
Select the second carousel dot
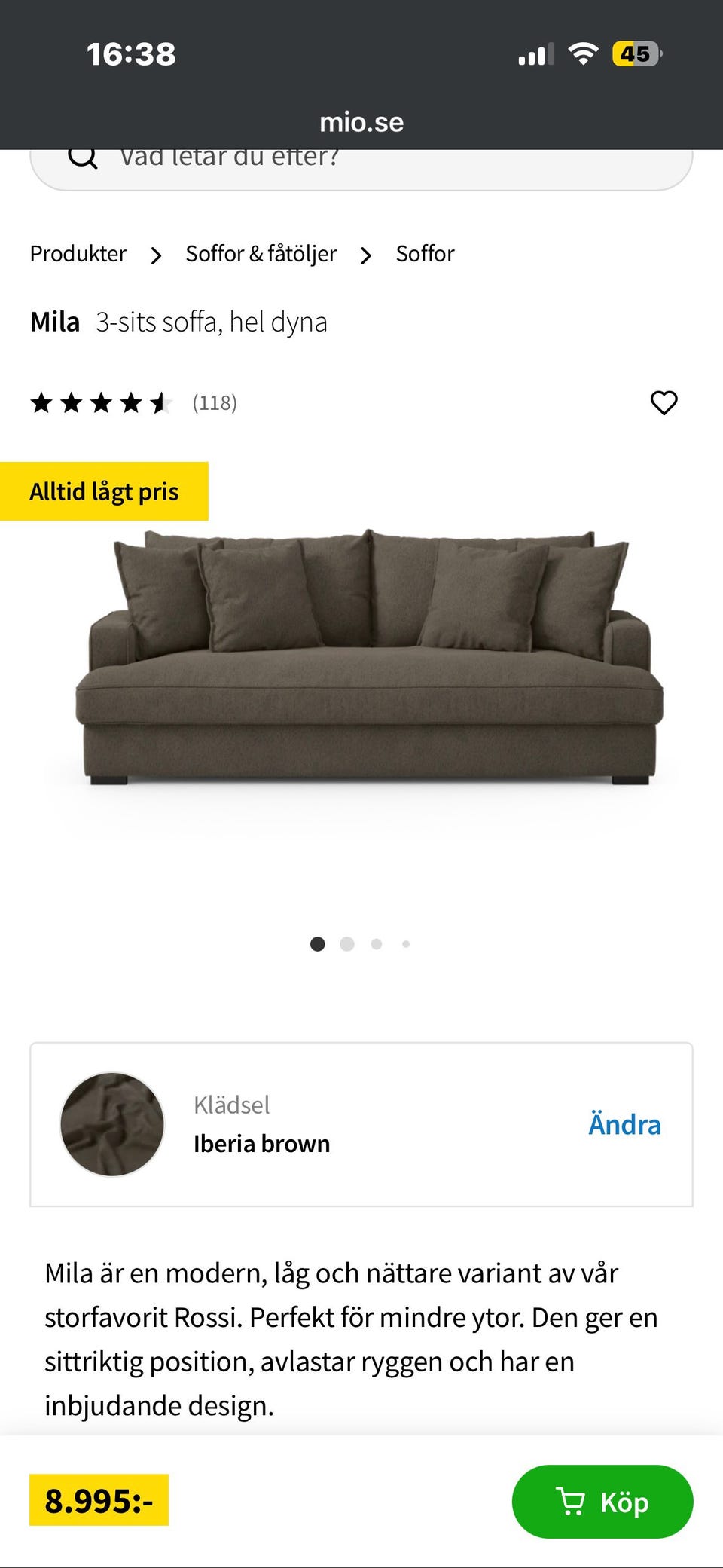pyautogui.click(x=347, y=943)
